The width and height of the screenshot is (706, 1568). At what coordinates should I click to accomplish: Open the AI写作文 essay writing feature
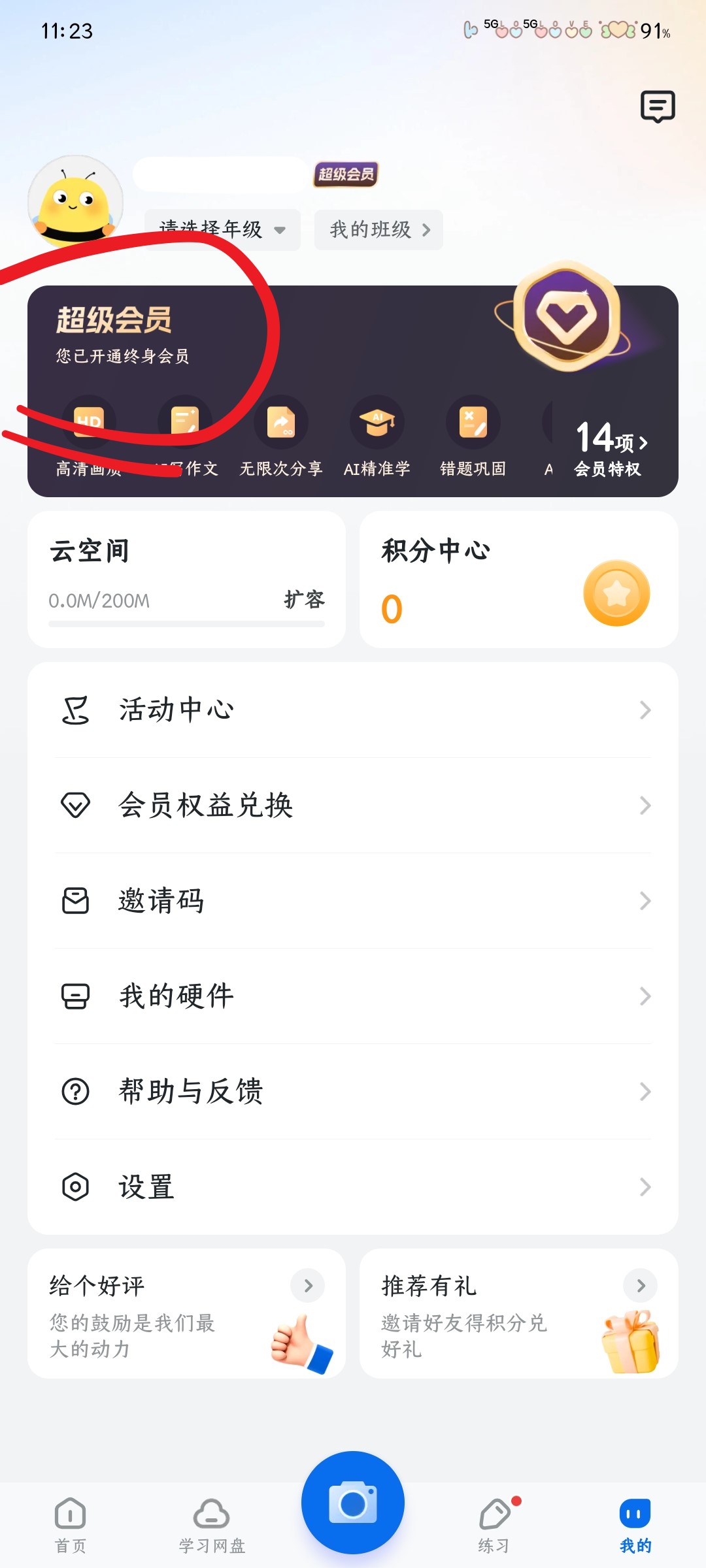click(184, 423)
